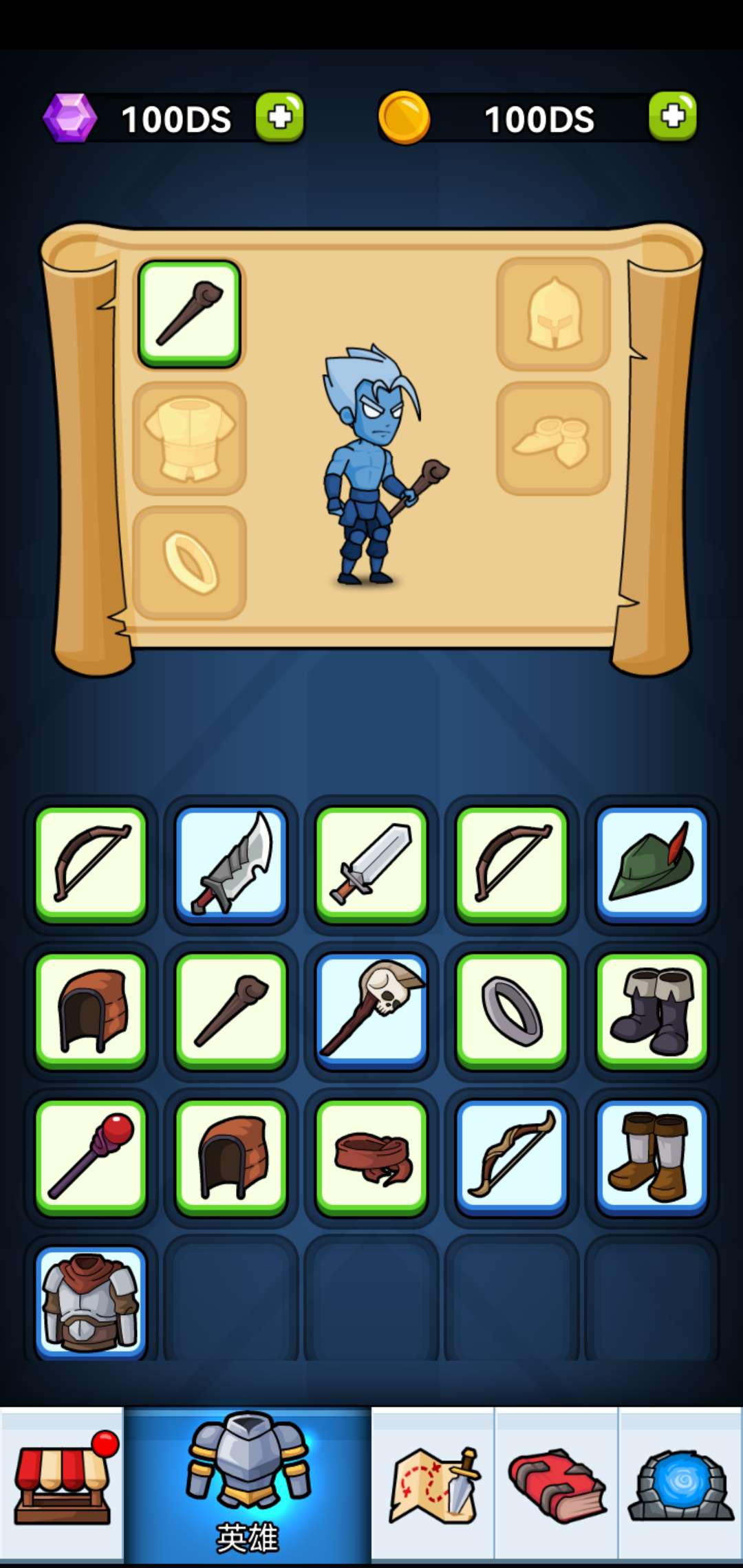Add more purple gems
Viewport: 743px width, 1568px height.
click(x=280, y=117)
